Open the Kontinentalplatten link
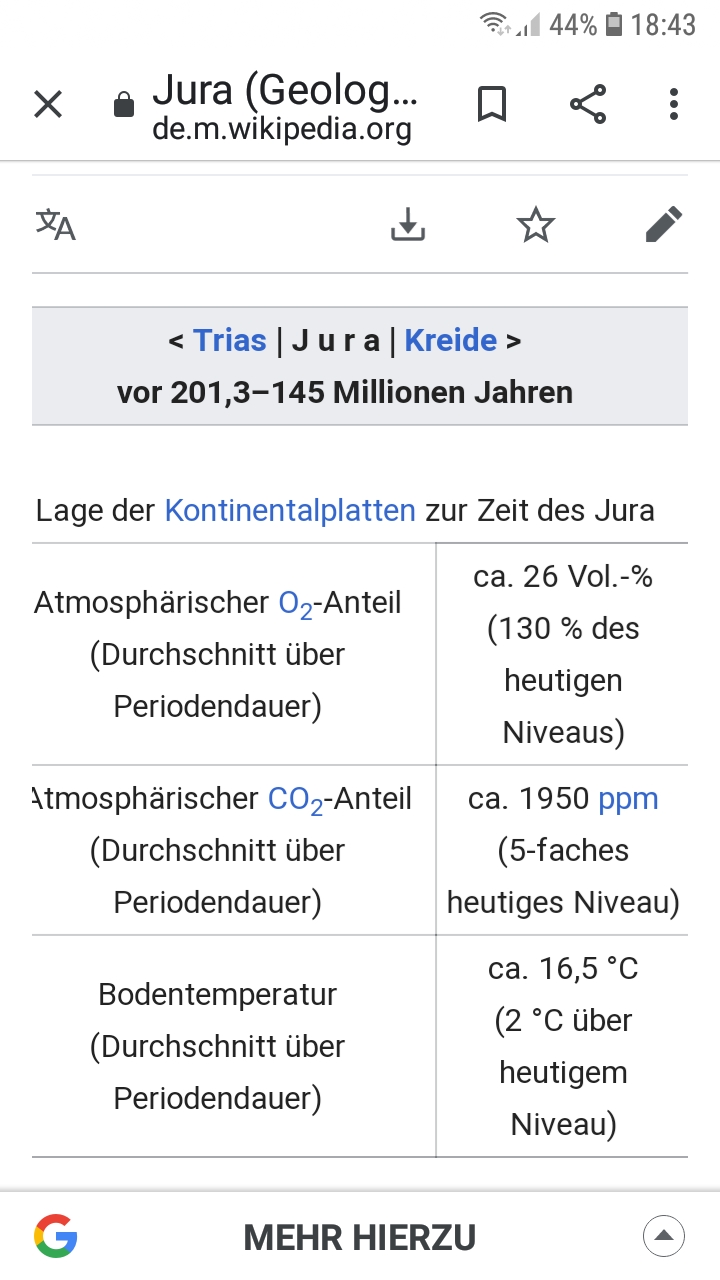Screen dimensions: 720x1280 (x=290, y=511)
